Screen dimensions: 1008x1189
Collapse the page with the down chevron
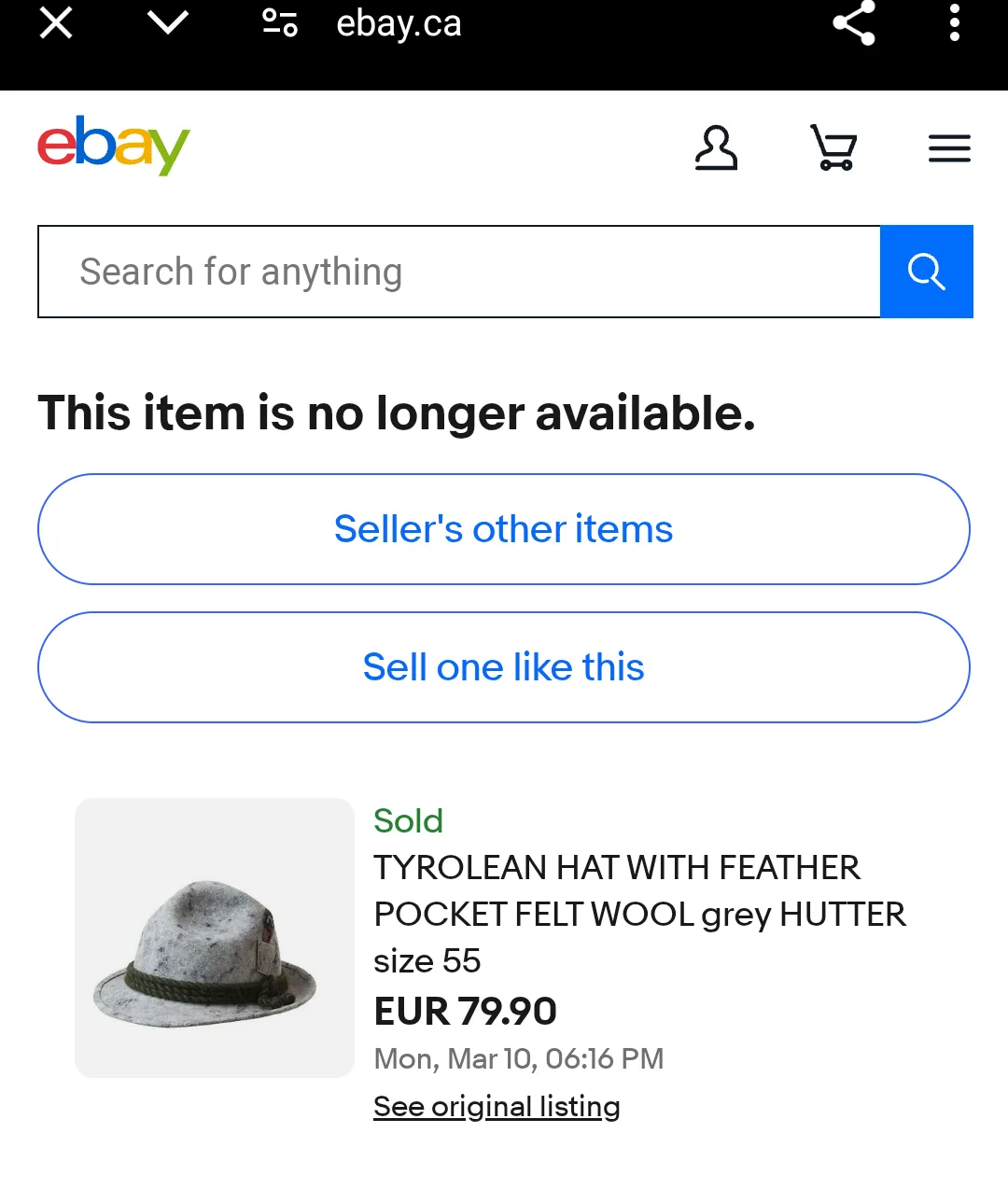pyautogui.click(x=166, y=23)
